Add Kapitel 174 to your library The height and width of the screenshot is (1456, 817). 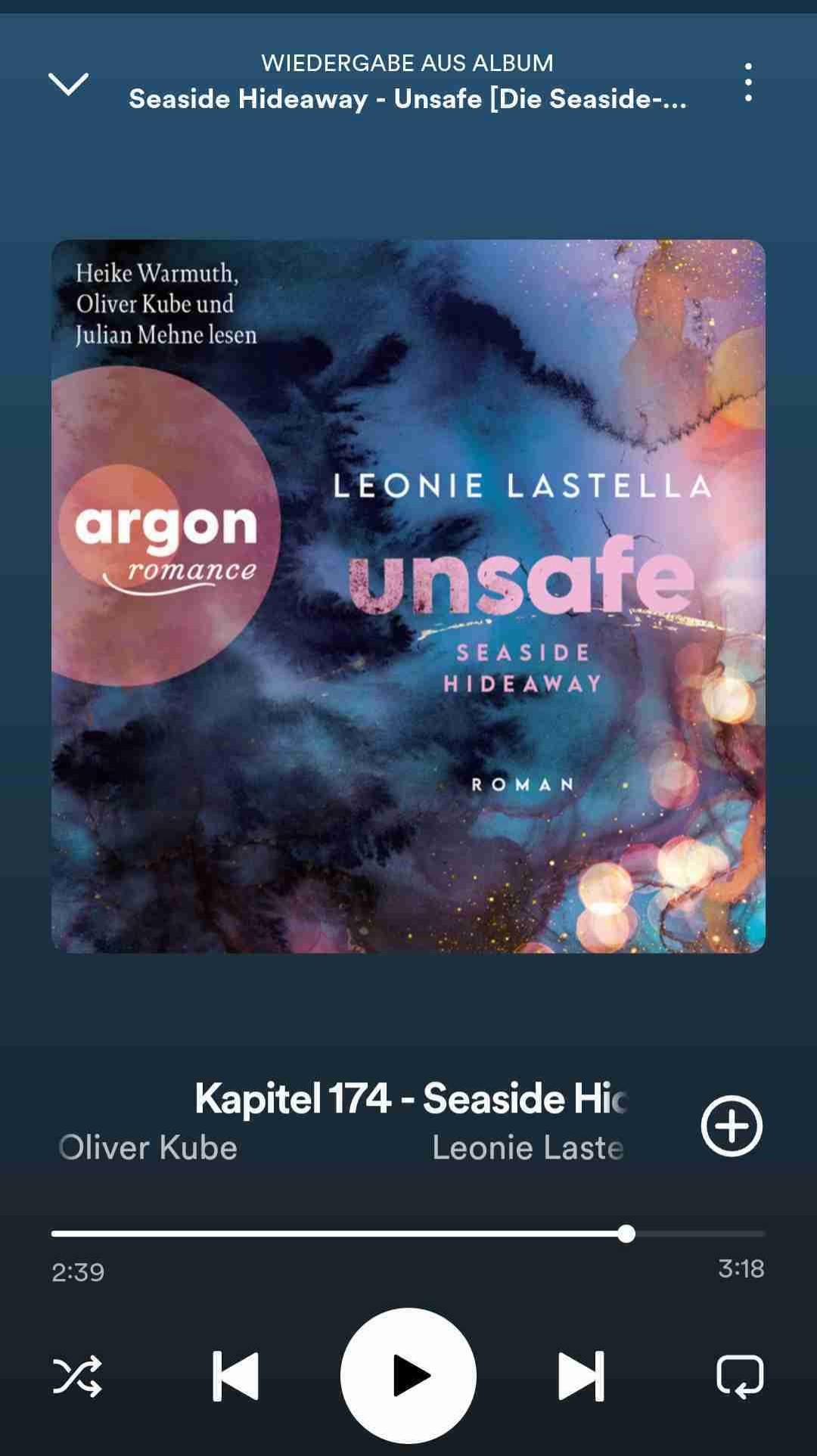[x=731, y=1125]
